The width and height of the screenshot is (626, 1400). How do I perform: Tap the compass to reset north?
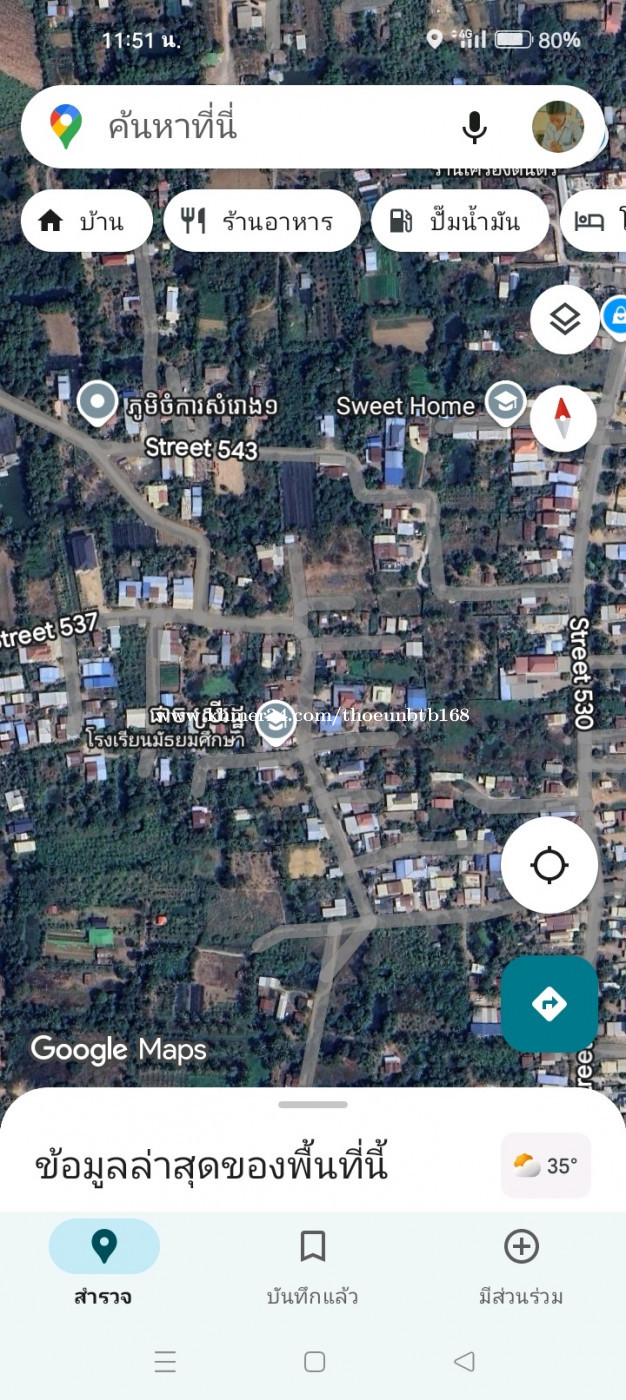pos(563,419)
